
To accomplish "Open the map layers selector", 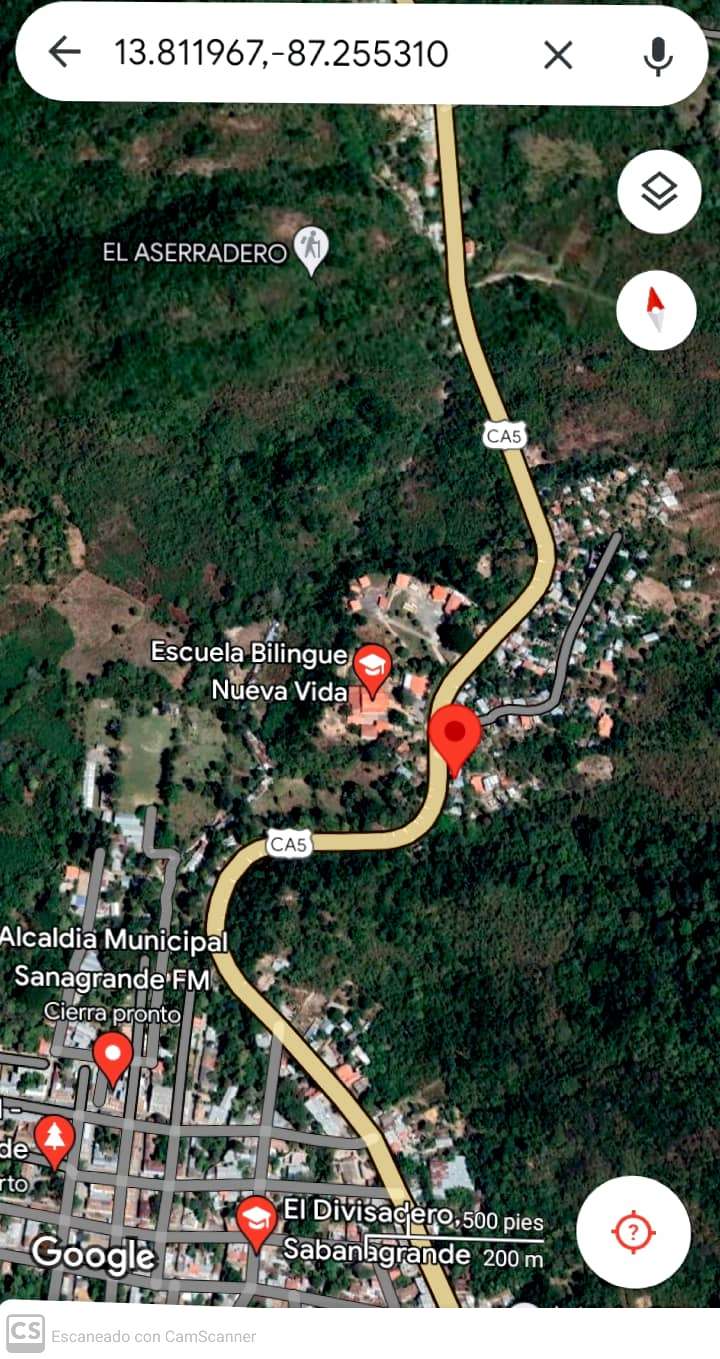I will pyautogui.click(x=659, y=191).
